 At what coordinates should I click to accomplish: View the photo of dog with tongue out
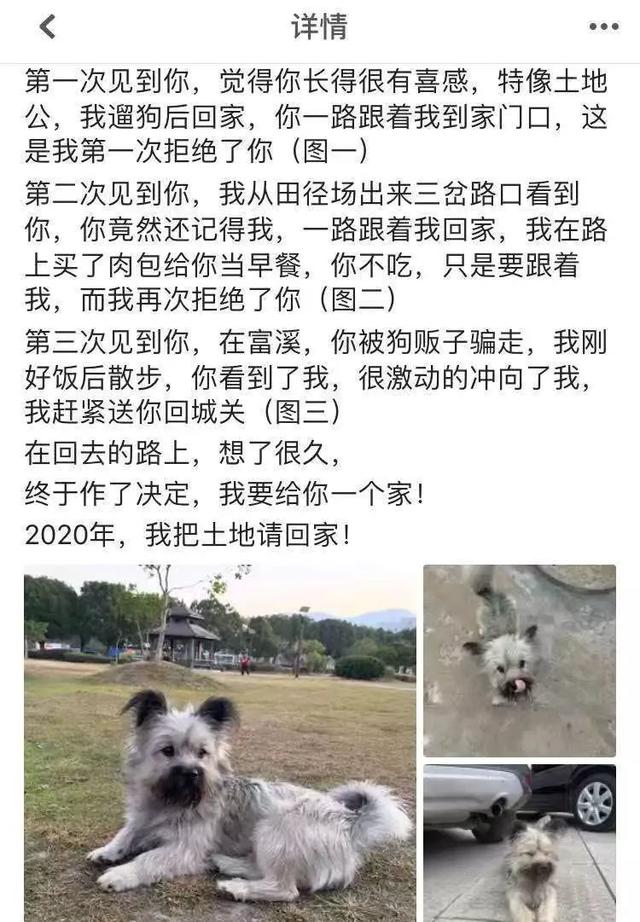(x=519, y=660)
